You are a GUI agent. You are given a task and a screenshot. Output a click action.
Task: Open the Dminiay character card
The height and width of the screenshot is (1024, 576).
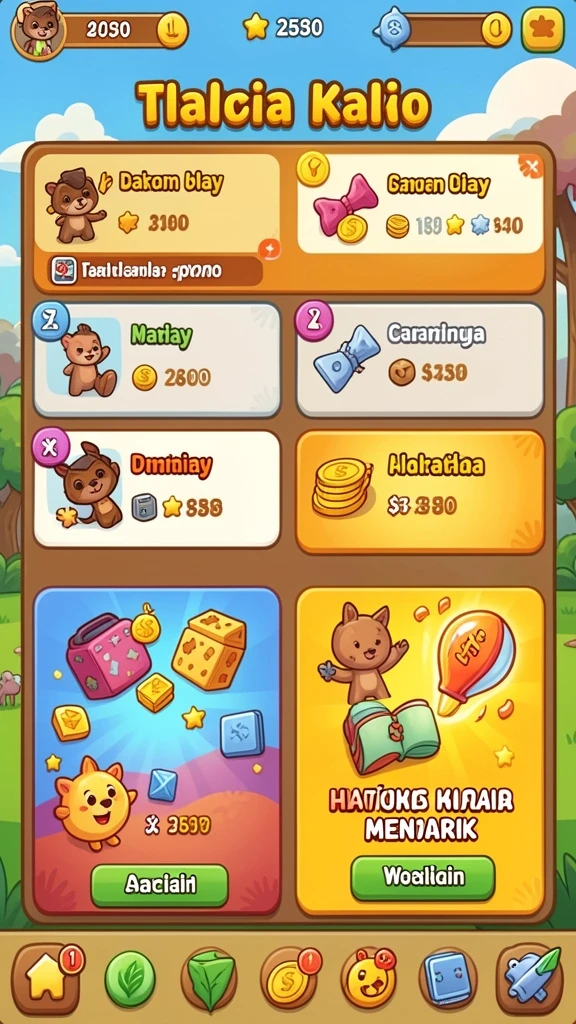157,488
